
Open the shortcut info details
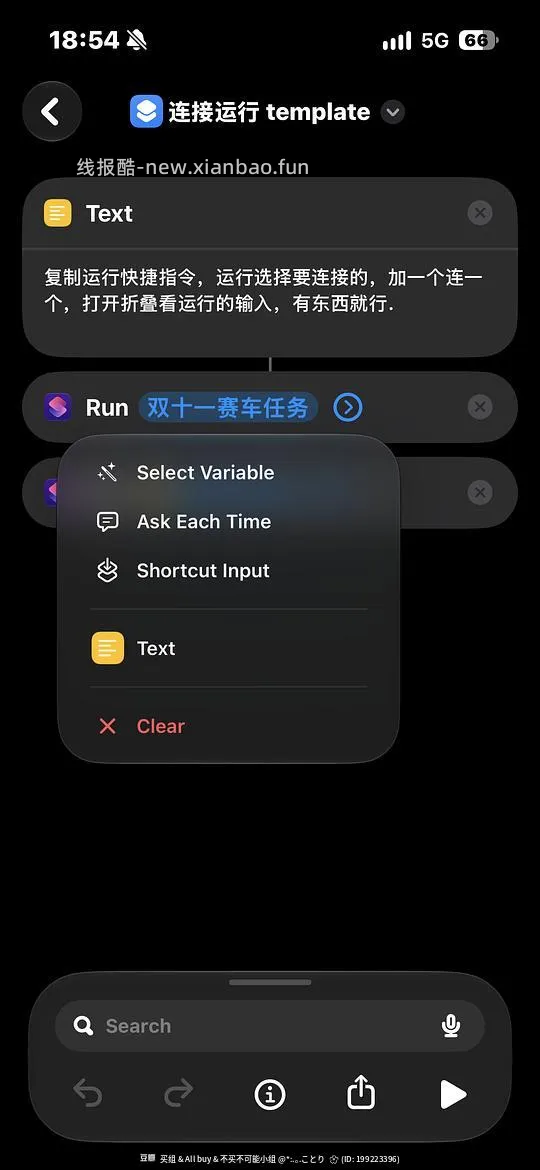coord(270,1095)
